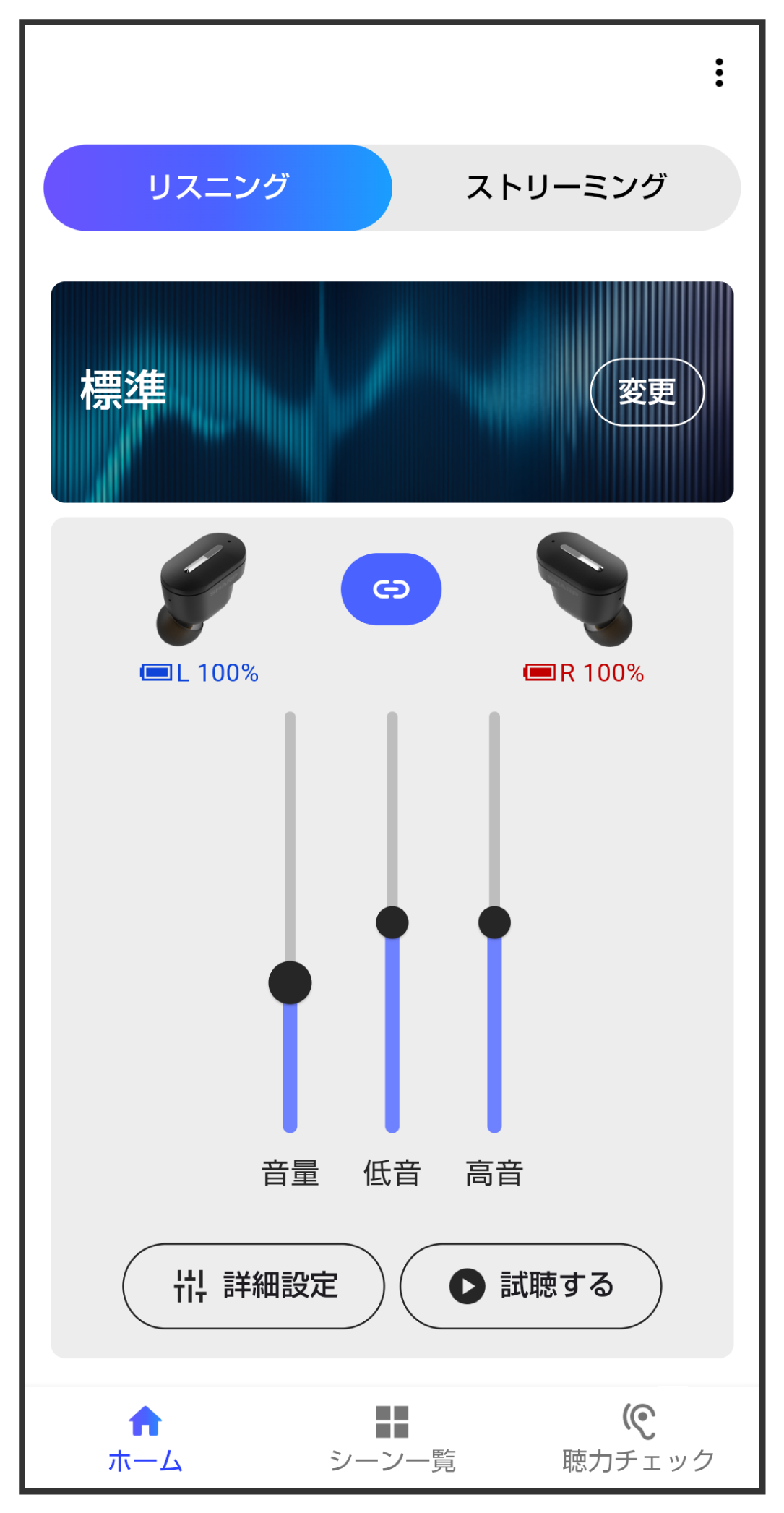Open the シーン一覧 scene list tab
Viewport: 784px width, 1513px height.
pyautogui.click(x=392, y=1439)
